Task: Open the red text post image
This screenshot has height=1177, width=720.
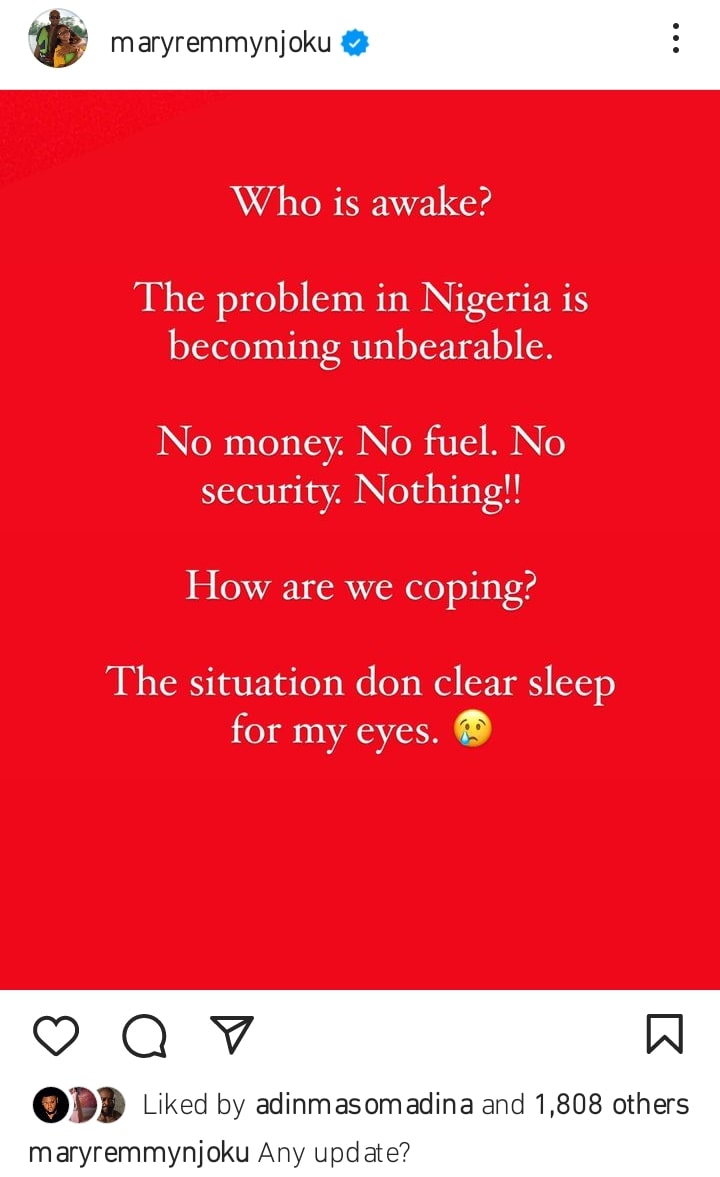Action: (x=360, y=540)
